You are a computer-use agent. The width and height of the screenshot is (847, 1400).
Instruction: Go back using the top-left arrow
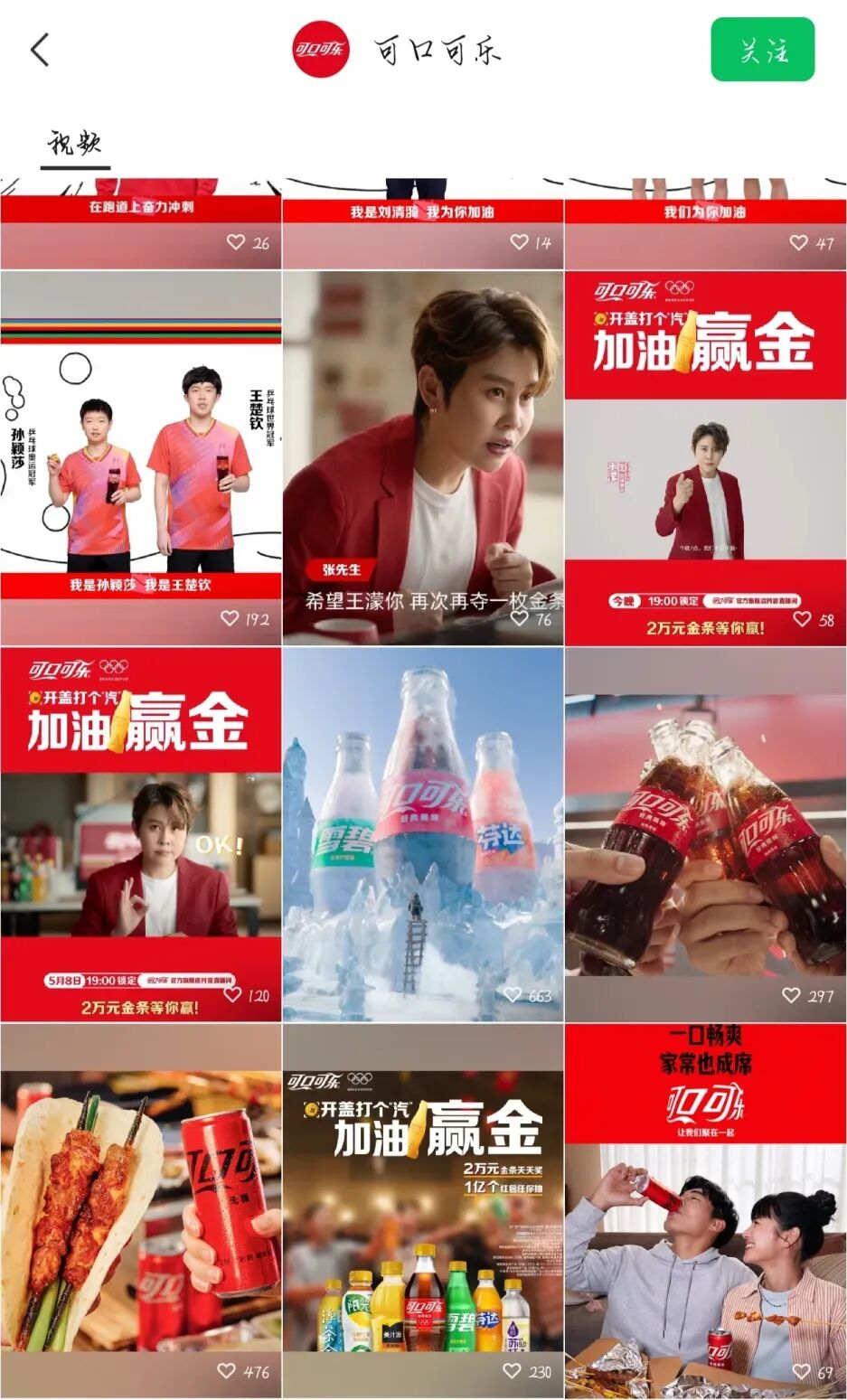coord(40,50)
